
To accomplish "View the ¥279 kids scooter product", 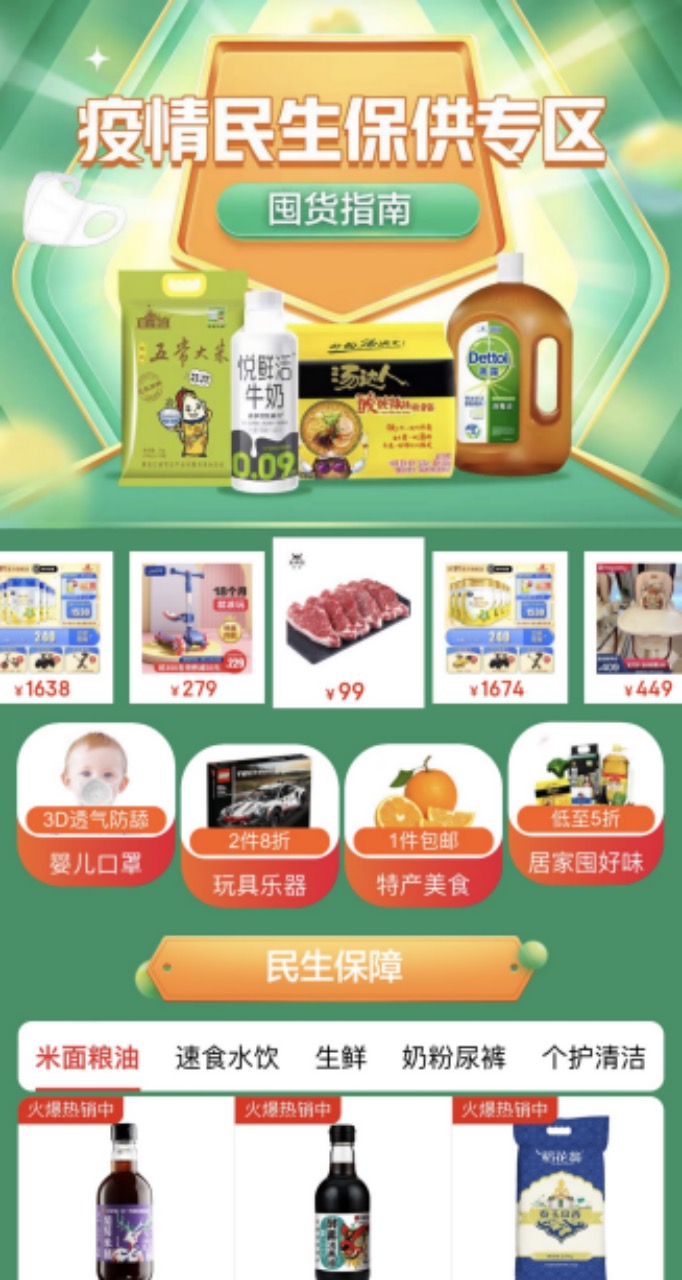I will pyautogui.click(x=197, y=627).
